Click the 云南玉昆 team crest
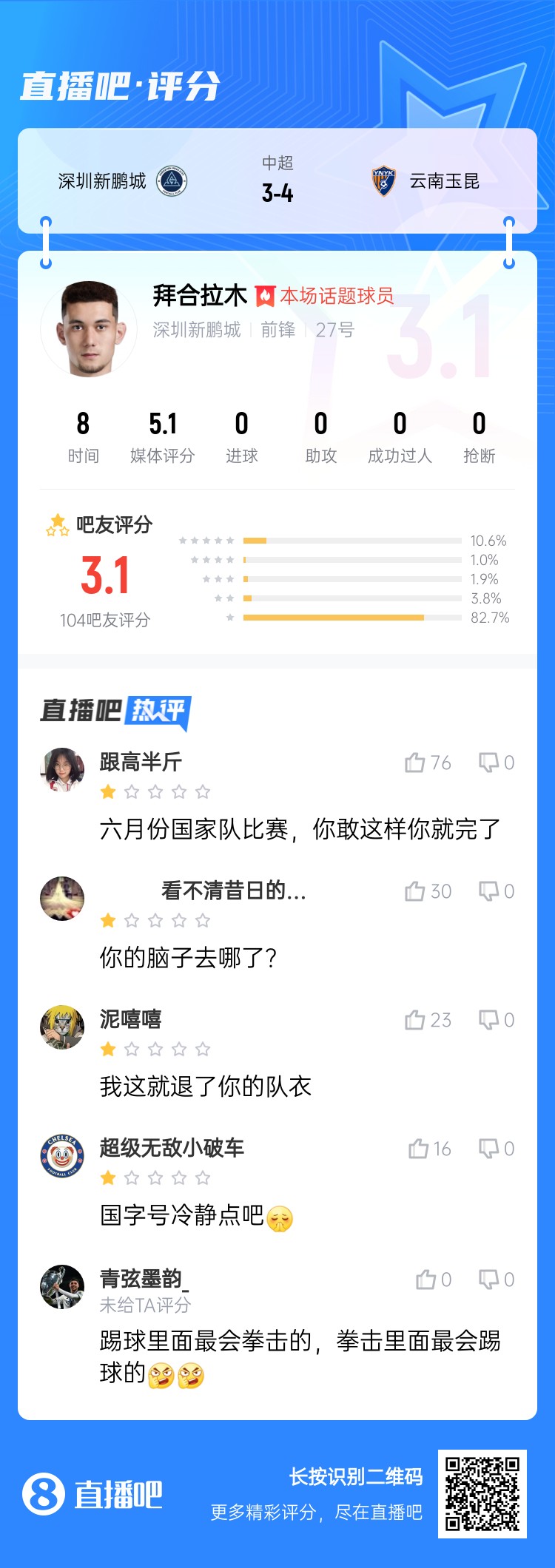 383,180
